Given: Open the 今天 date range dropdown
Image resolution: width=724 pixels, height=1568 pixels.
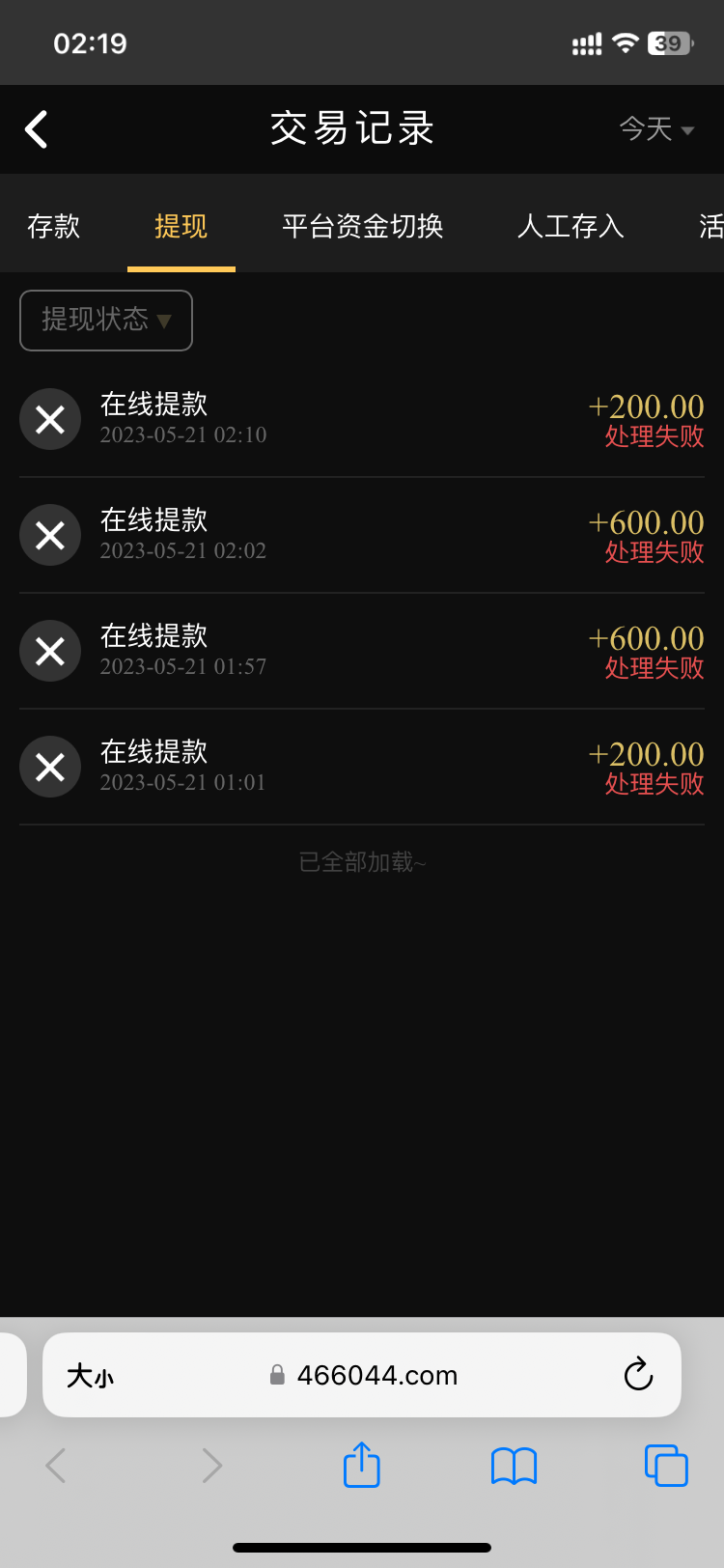Looking at the screenshot, I should [x=656, y=129].
